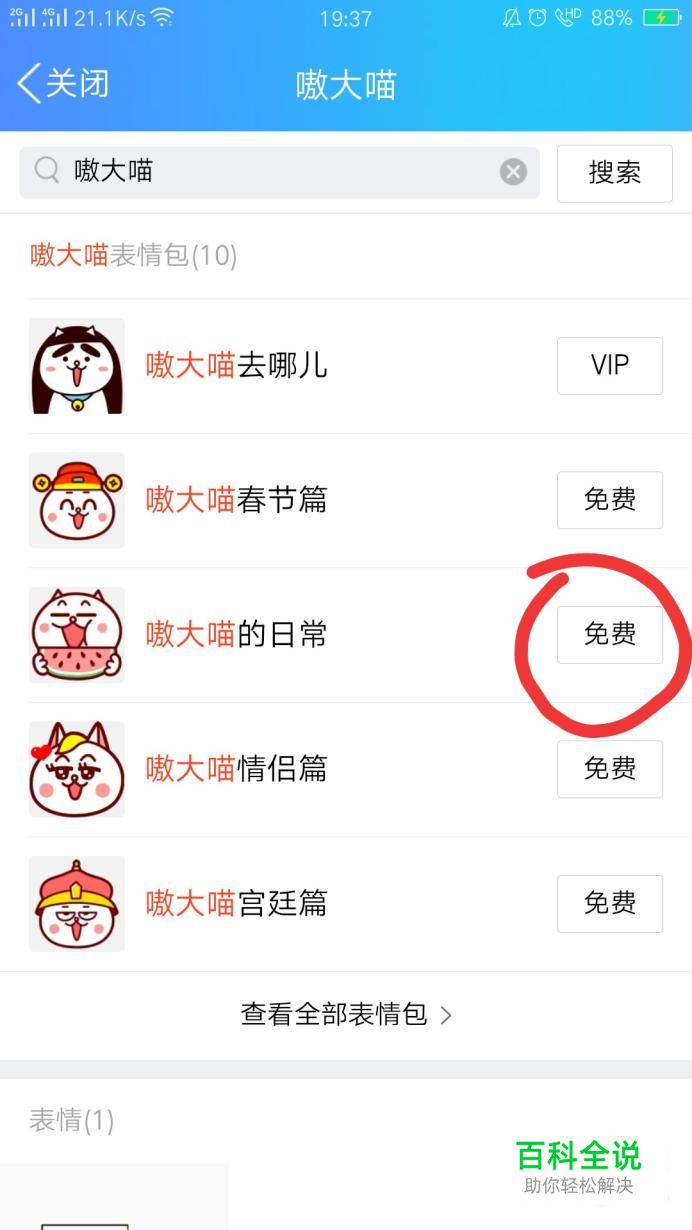The width and height of the screenshot is (692, 1230).
Task: Tap 免费 for 嗷大喵情侣篇
Action: (x=609, y=769)
